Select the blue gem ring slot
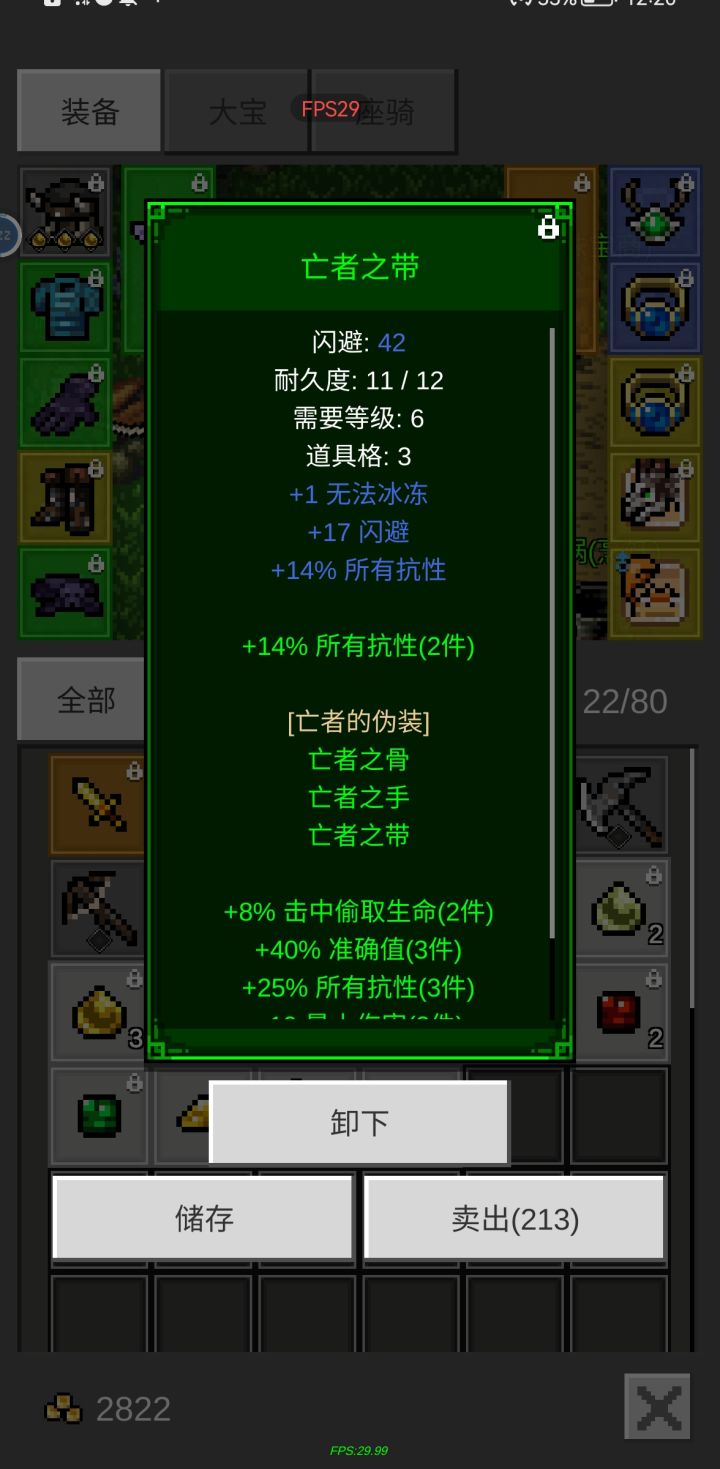 pyautogui.click(x=655, y=305)
